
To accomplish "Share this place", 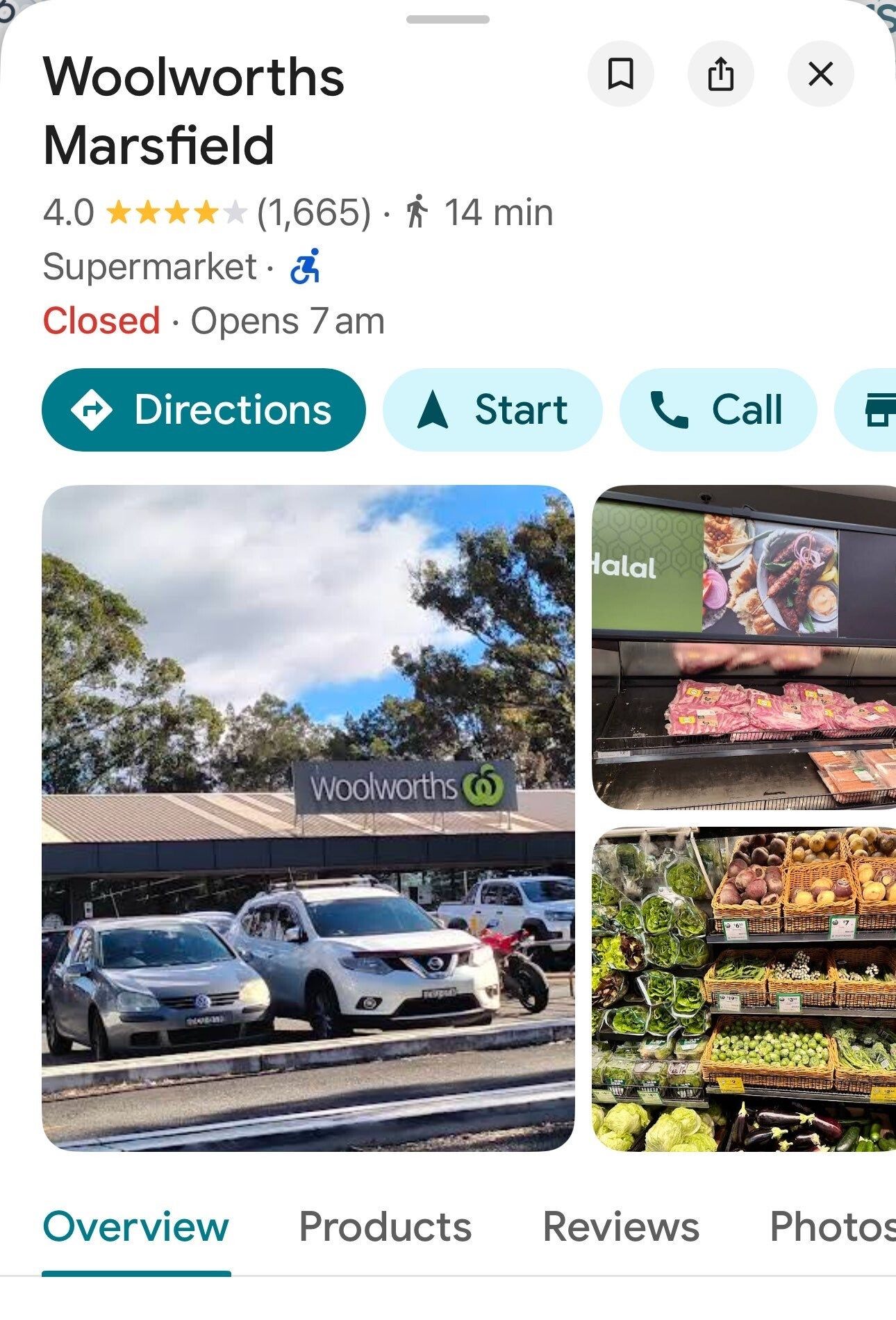I will pos(720,74).
